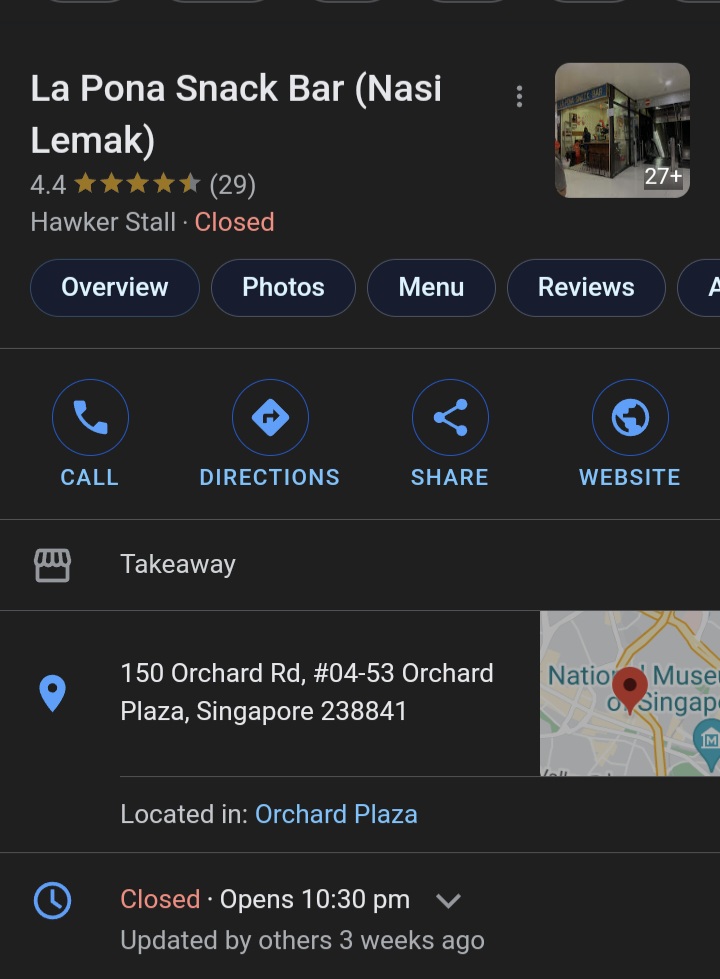This screenshot has height=979, width=720.
Task: Open the 150 Orchard Rd address row
Action: (307, 692)
